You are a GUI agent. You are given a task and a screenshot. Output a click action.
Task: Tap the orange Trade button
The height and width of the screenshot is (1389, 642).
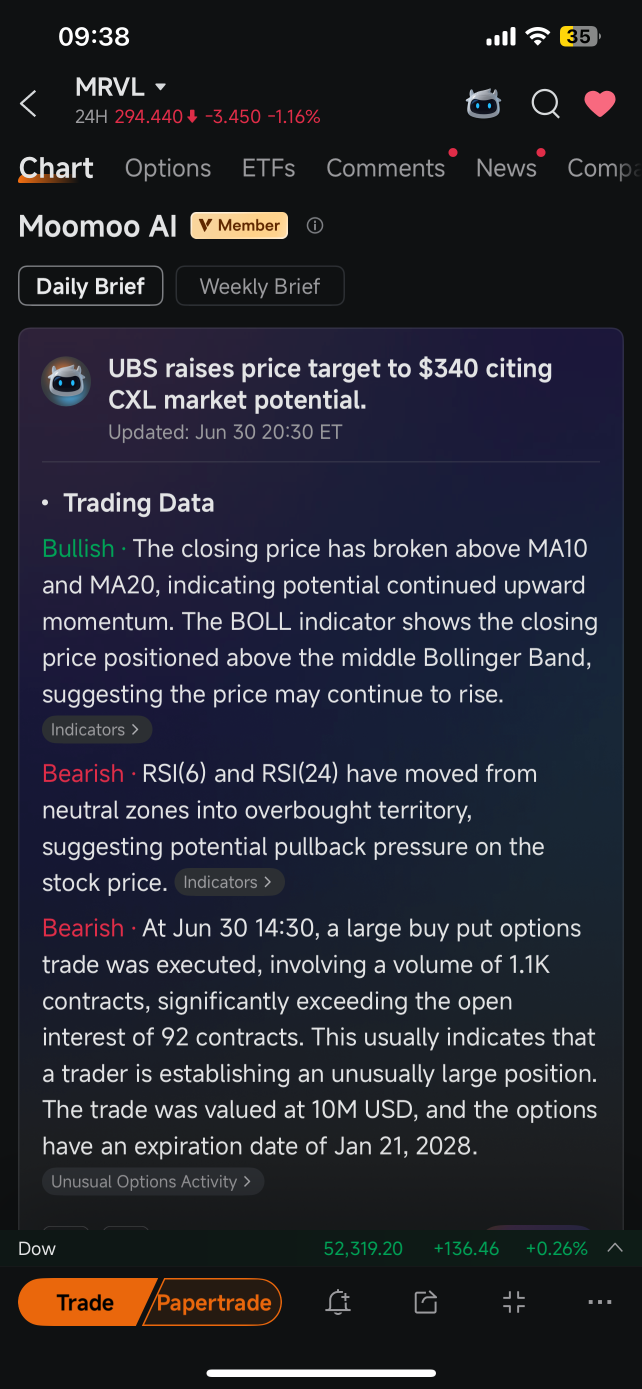point(86,1302)
